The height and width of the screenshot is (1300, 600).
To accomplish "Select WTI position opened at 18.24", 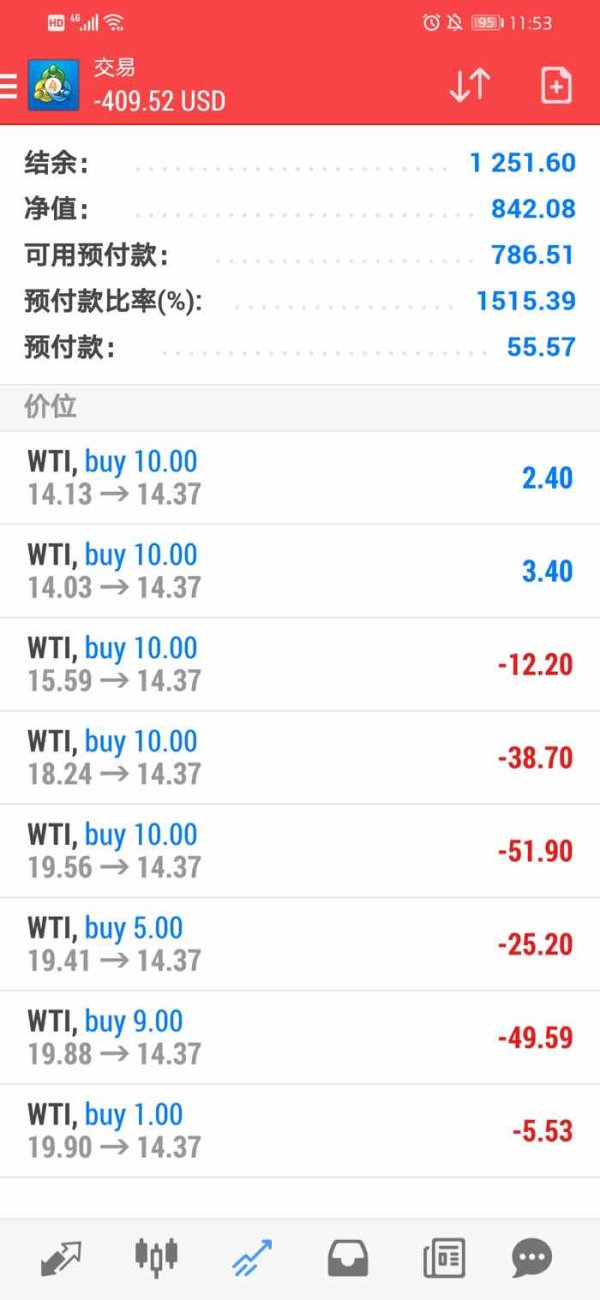I will pyautogui.click(x=300, y=757).
